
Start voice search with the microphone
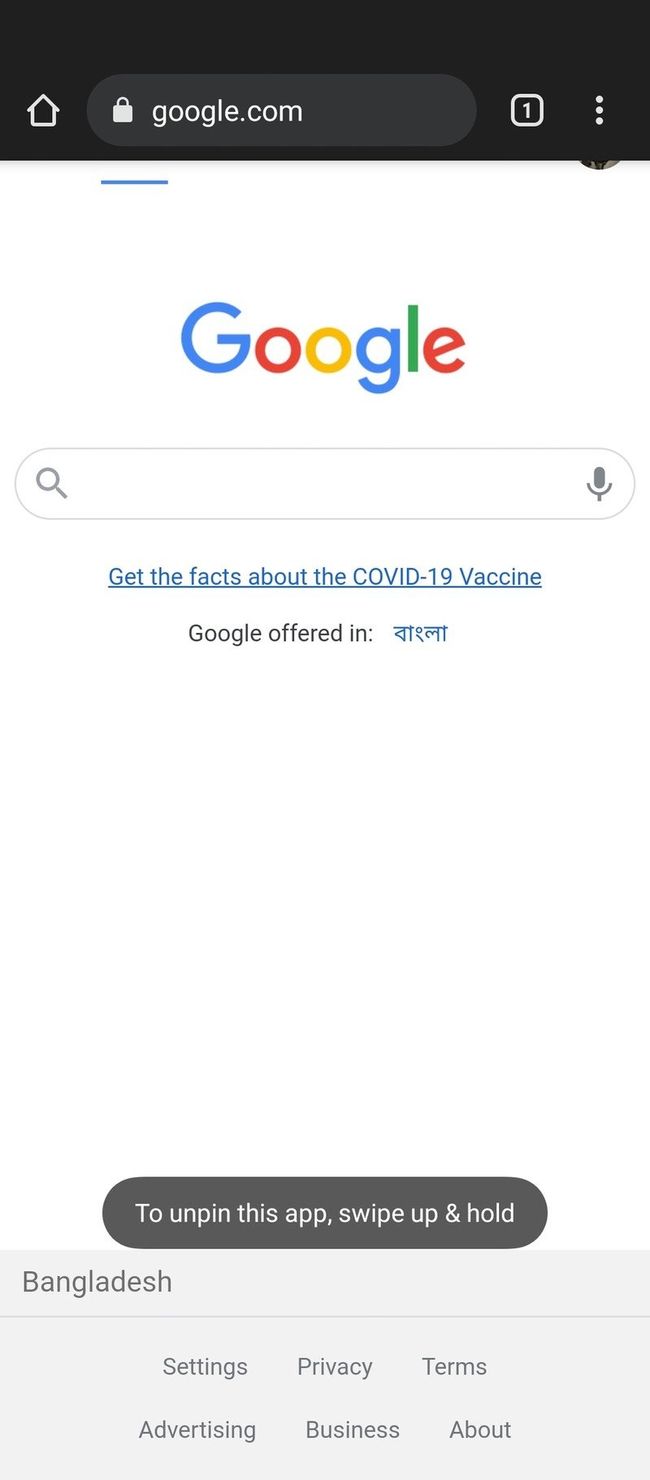coord(599,484)
